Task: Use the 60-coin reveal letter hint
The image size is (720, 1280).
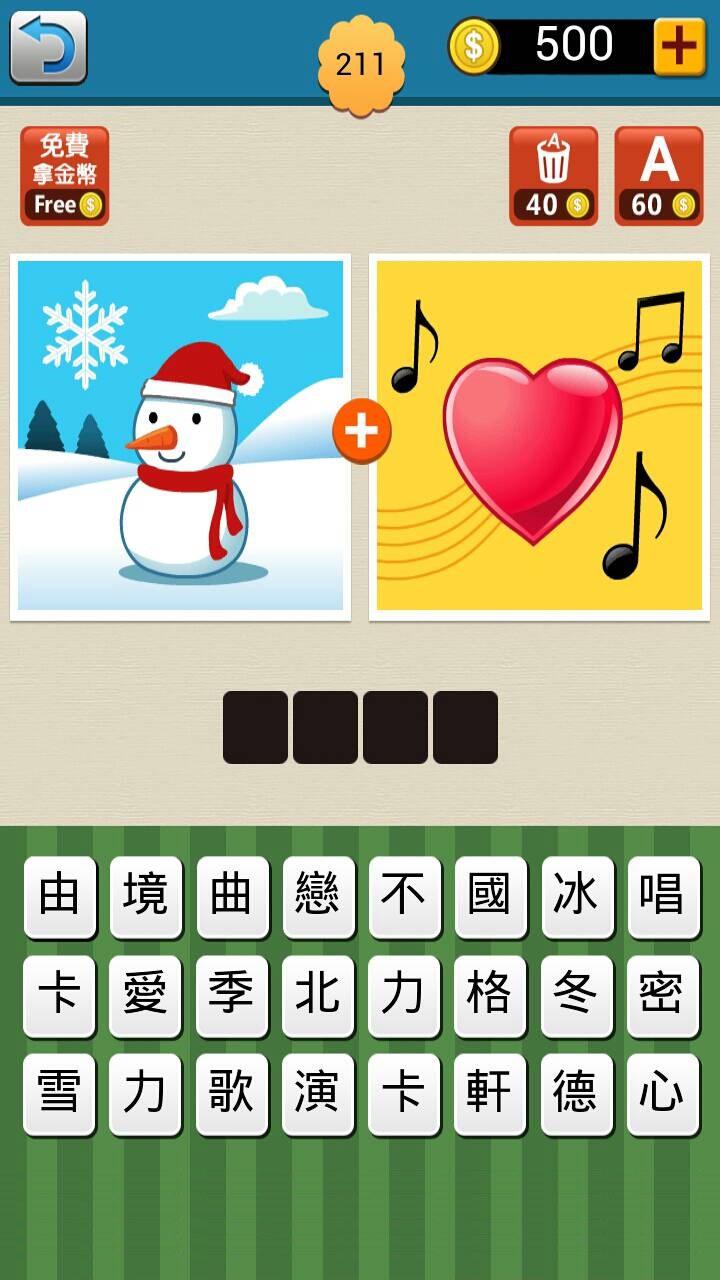Action: tap(658, 176)
